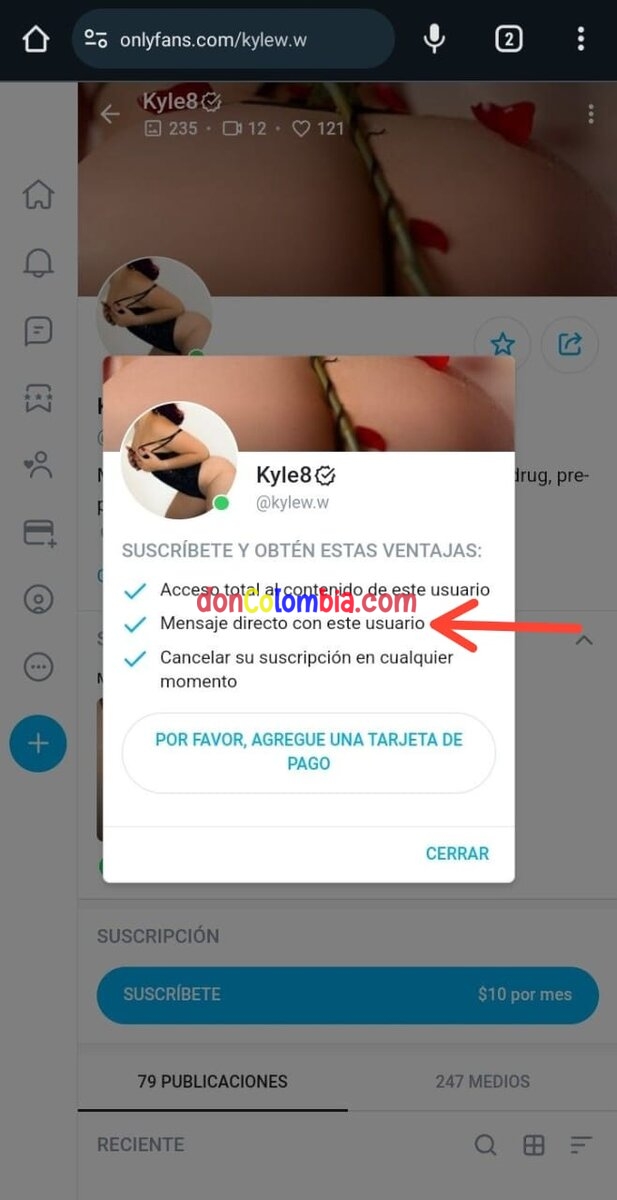Open messages from the sidebar

(38, 331)
